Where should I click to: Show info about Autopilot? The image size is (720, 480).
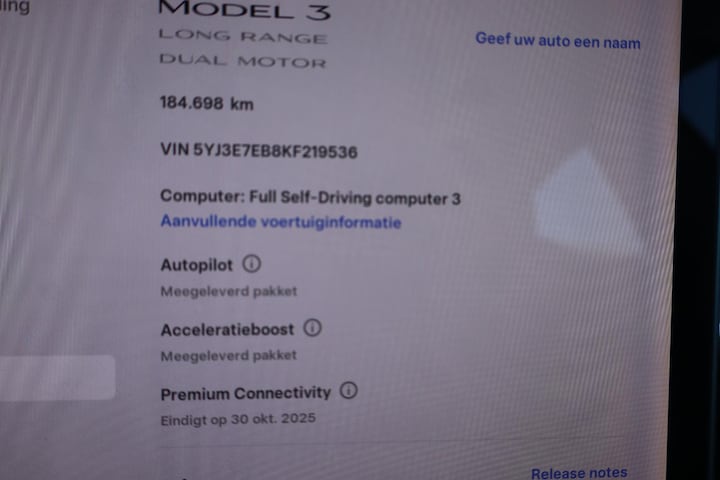click(x=252, y=265)
